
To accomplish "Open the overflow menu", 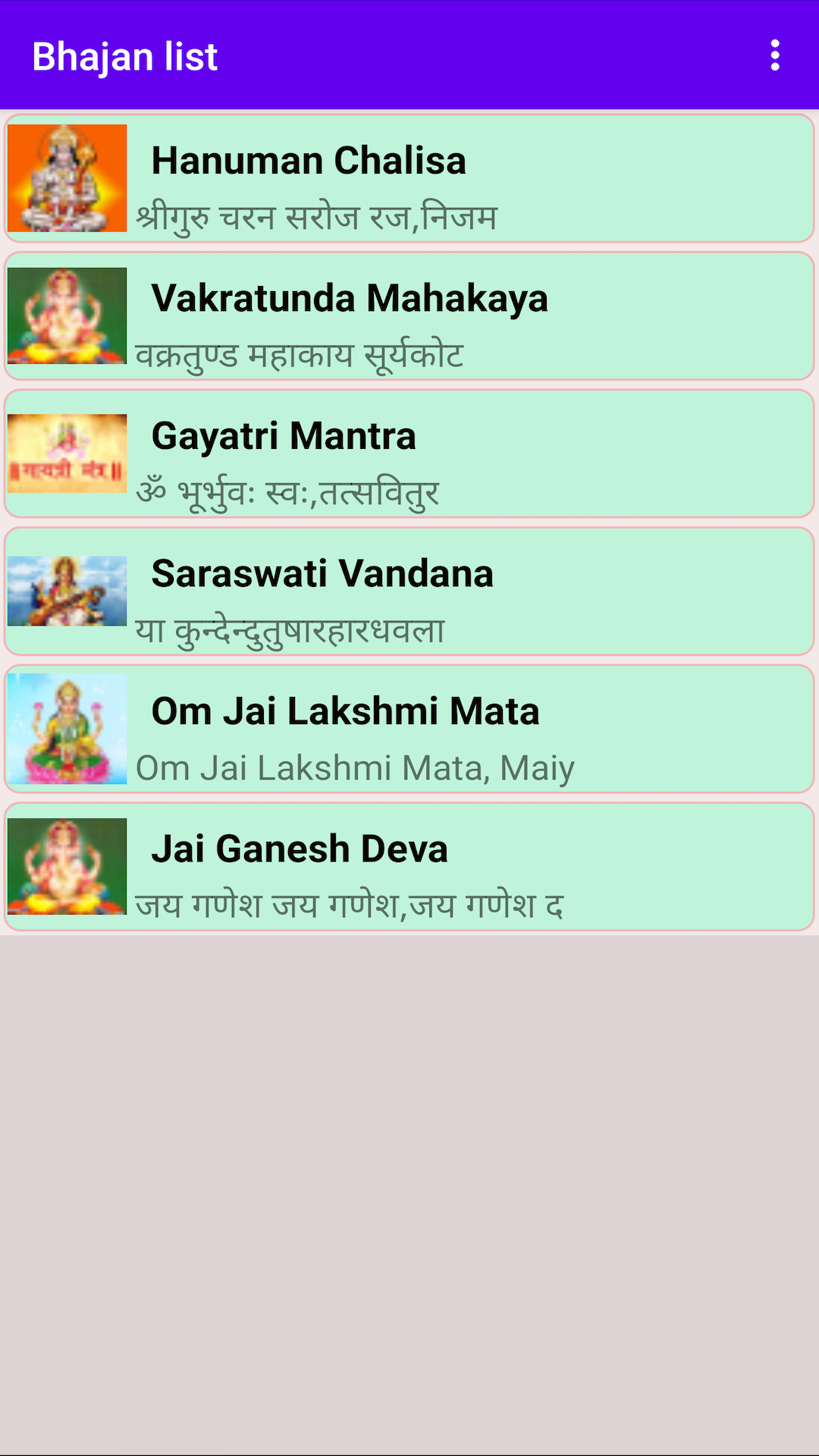I will coord(774,56).
